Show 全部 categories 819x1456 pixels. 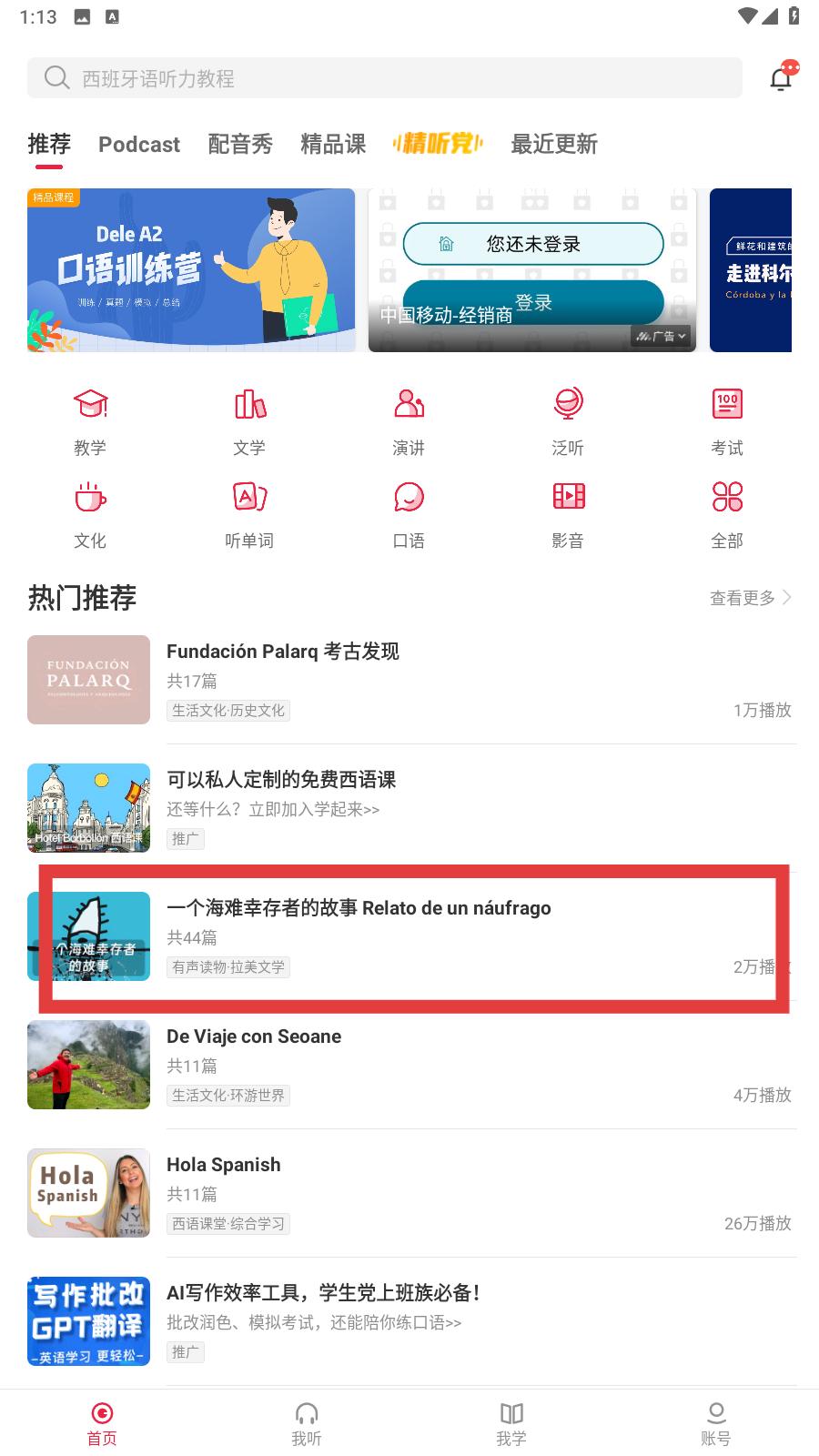tap(727, 514)
